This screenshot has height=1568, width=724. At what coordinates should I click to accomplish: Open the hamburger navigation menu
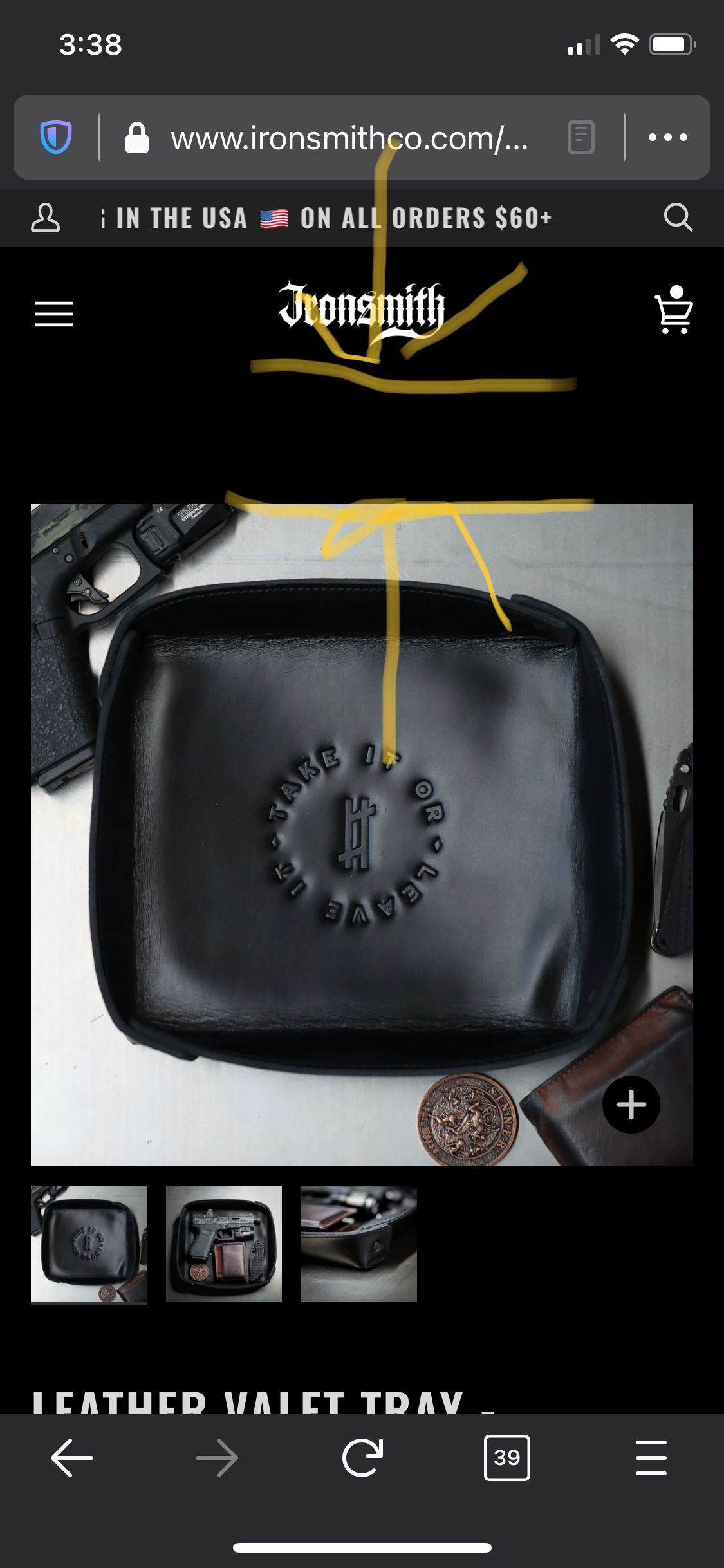pyautogui.click(x=54, y=314)
